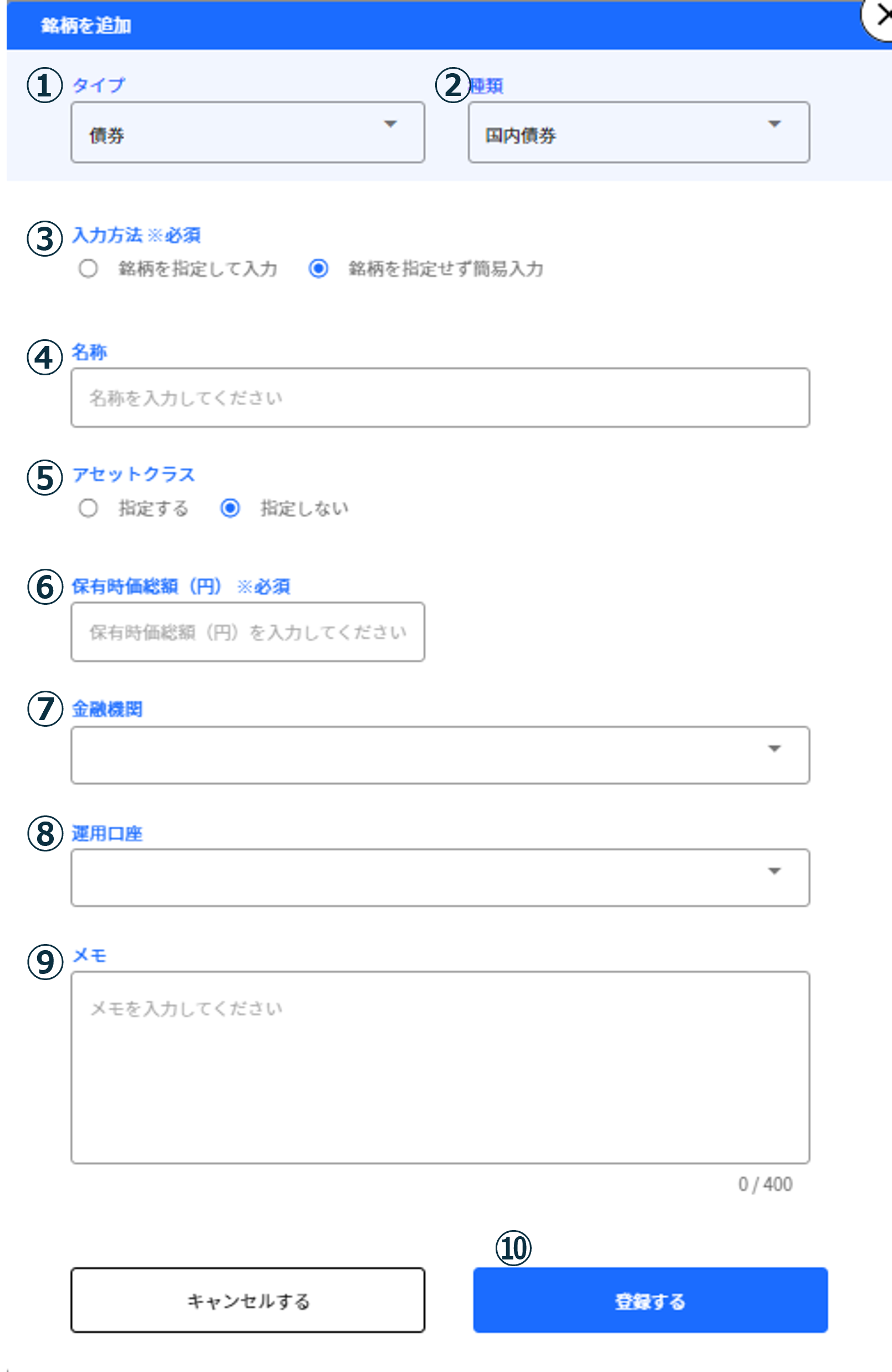The height and width of the screenshot is (1372, 892).
Task: Open the タイプ dropdown showing 債券
Action: pos(247,132)
